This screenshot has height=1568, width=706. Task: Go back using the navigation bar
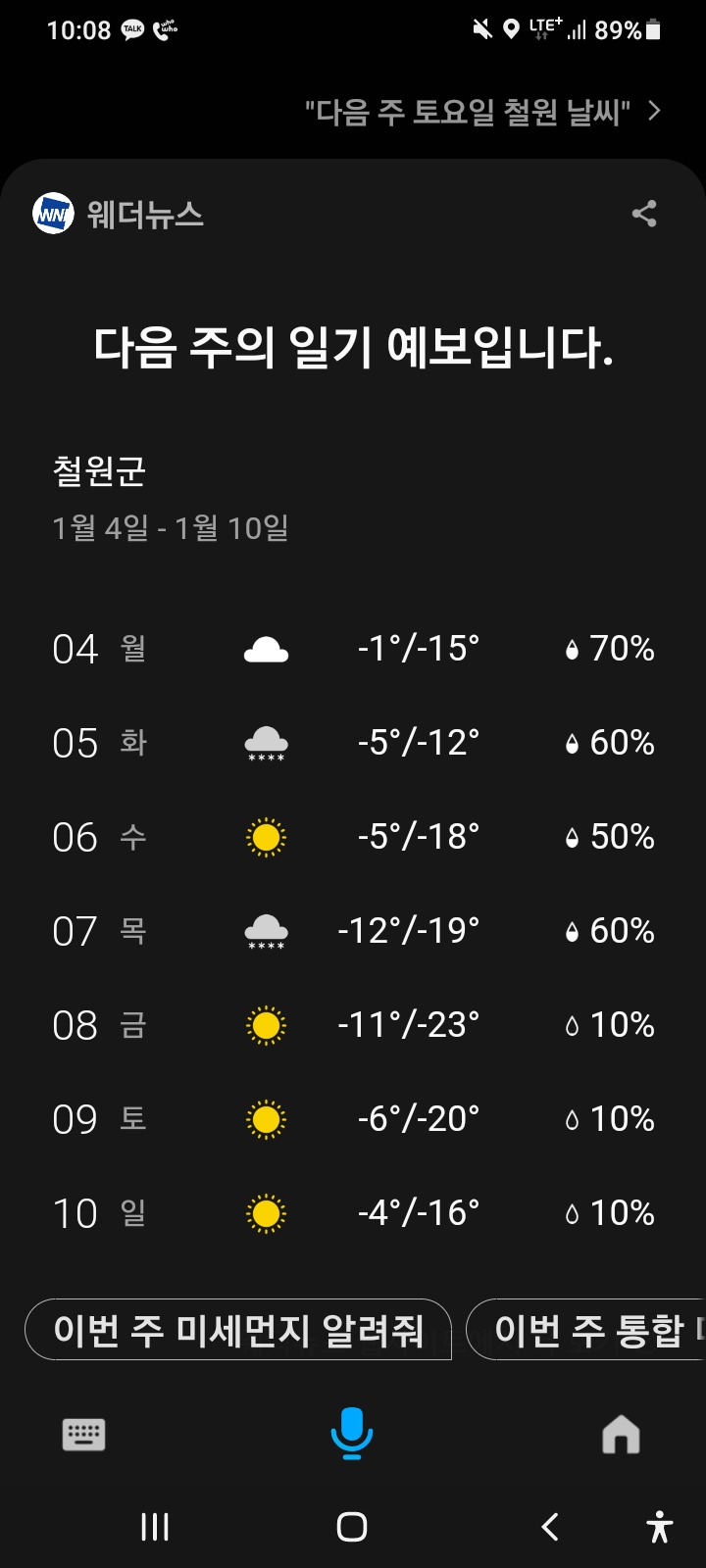coord(550,1526)
